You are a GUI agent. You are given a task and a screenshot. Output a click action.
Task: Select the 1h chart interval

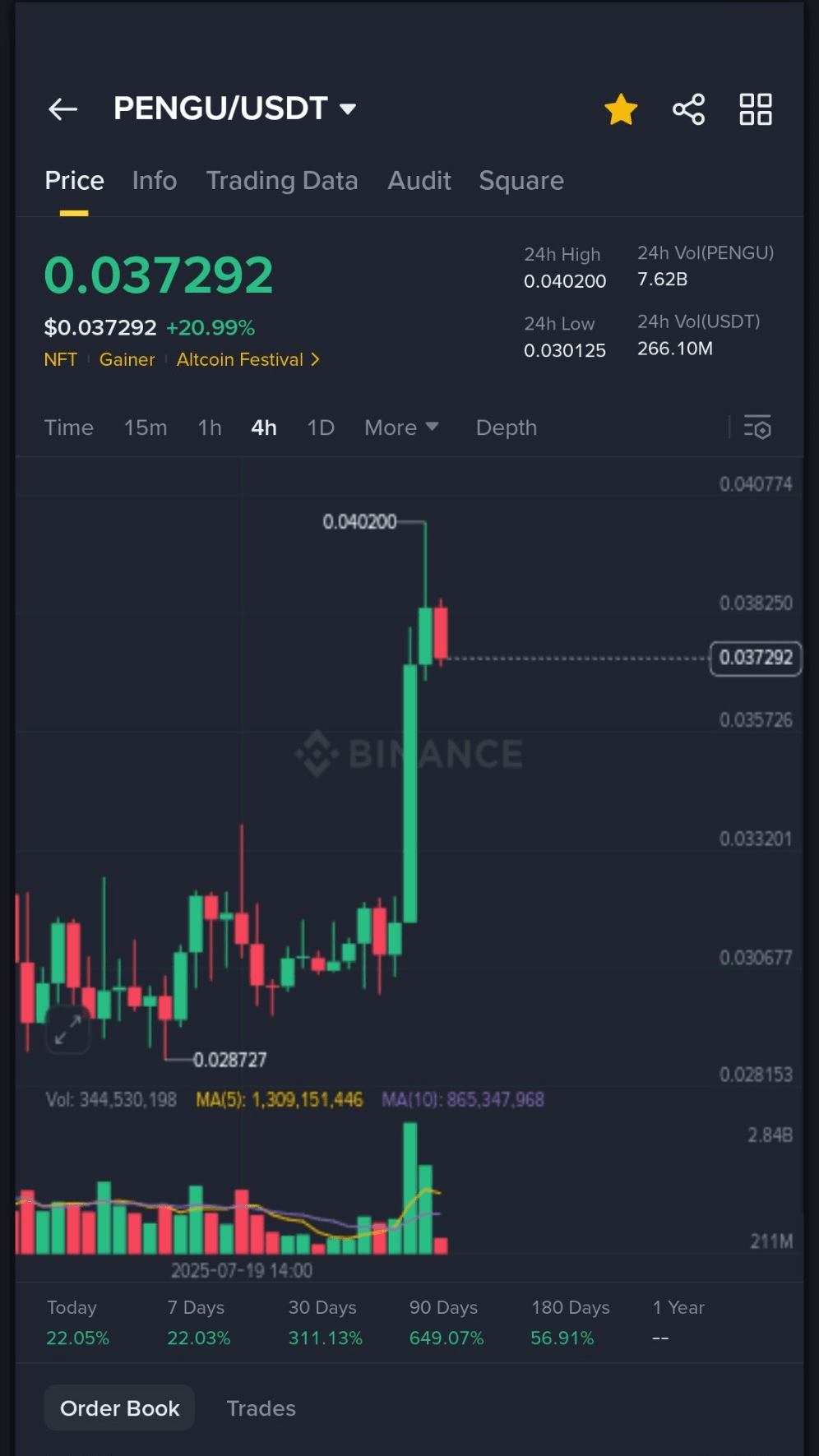[210, 428]
